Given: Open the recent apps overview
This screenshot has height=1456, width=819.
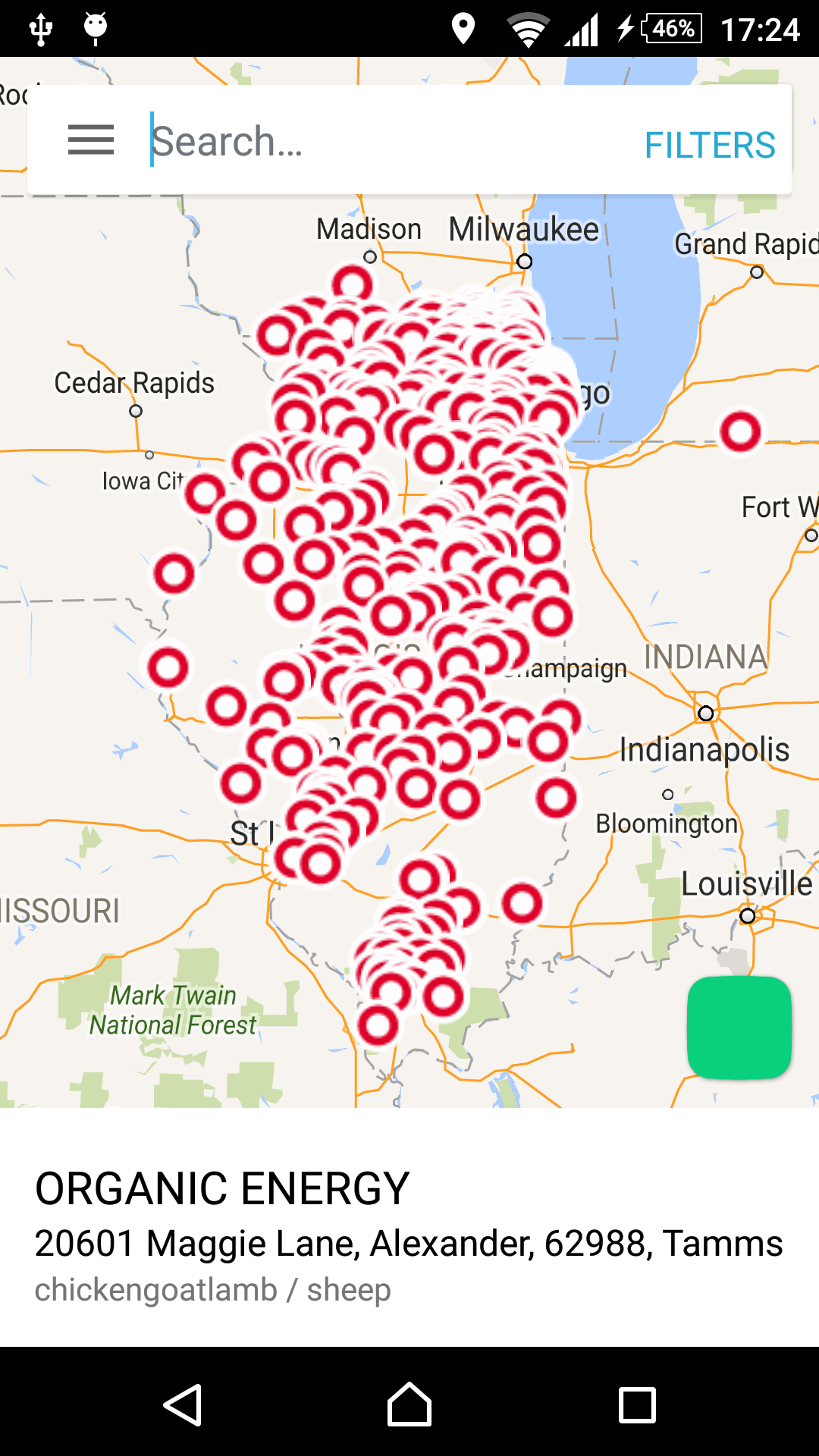Looking at the screenshot, I should coord(637,1404).
